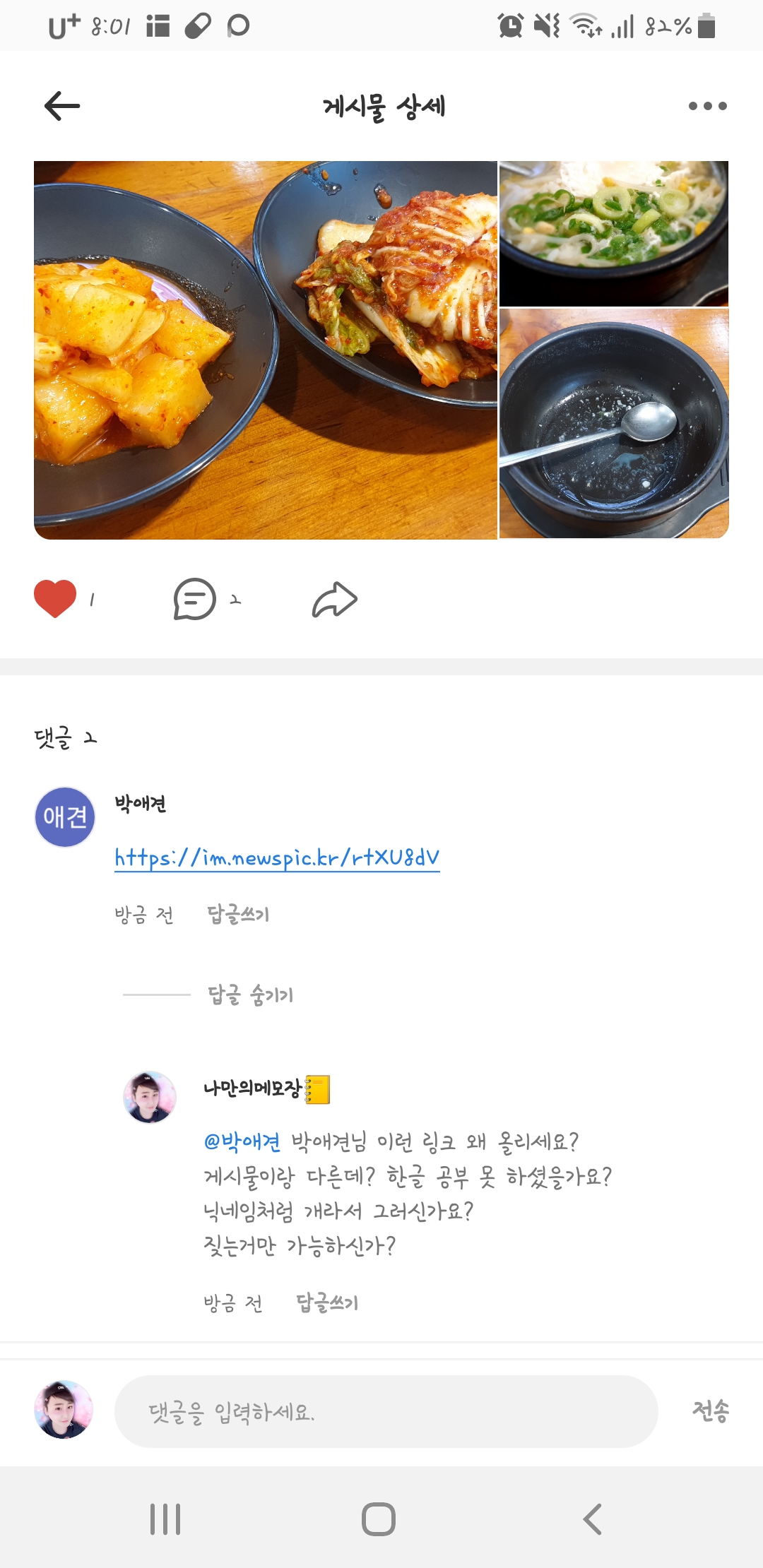This screenshot has height=1568, width=763.
Task: Collapse replies with 답글 숨기기
Action: (250, 994)
